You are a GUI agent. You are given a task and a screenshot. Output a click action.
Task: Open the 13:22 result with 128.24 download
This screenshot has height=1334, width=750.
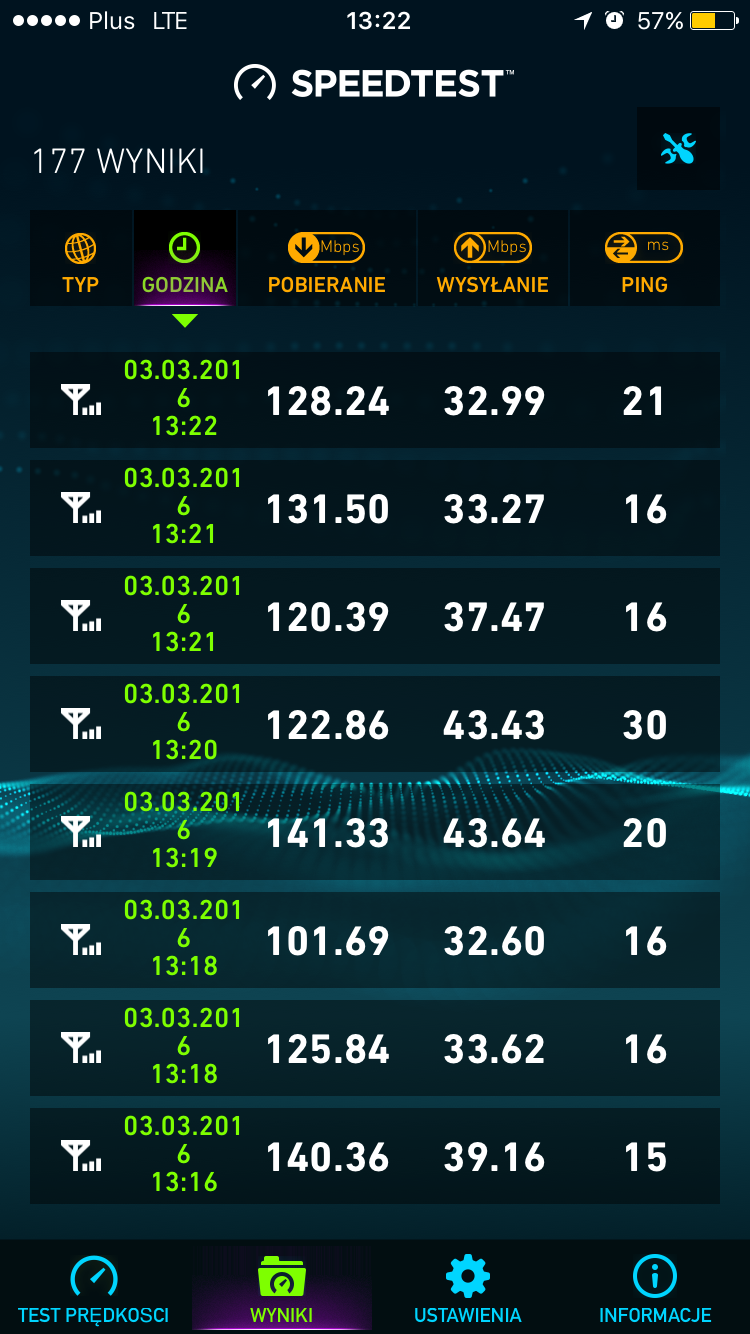click(375, 400)
